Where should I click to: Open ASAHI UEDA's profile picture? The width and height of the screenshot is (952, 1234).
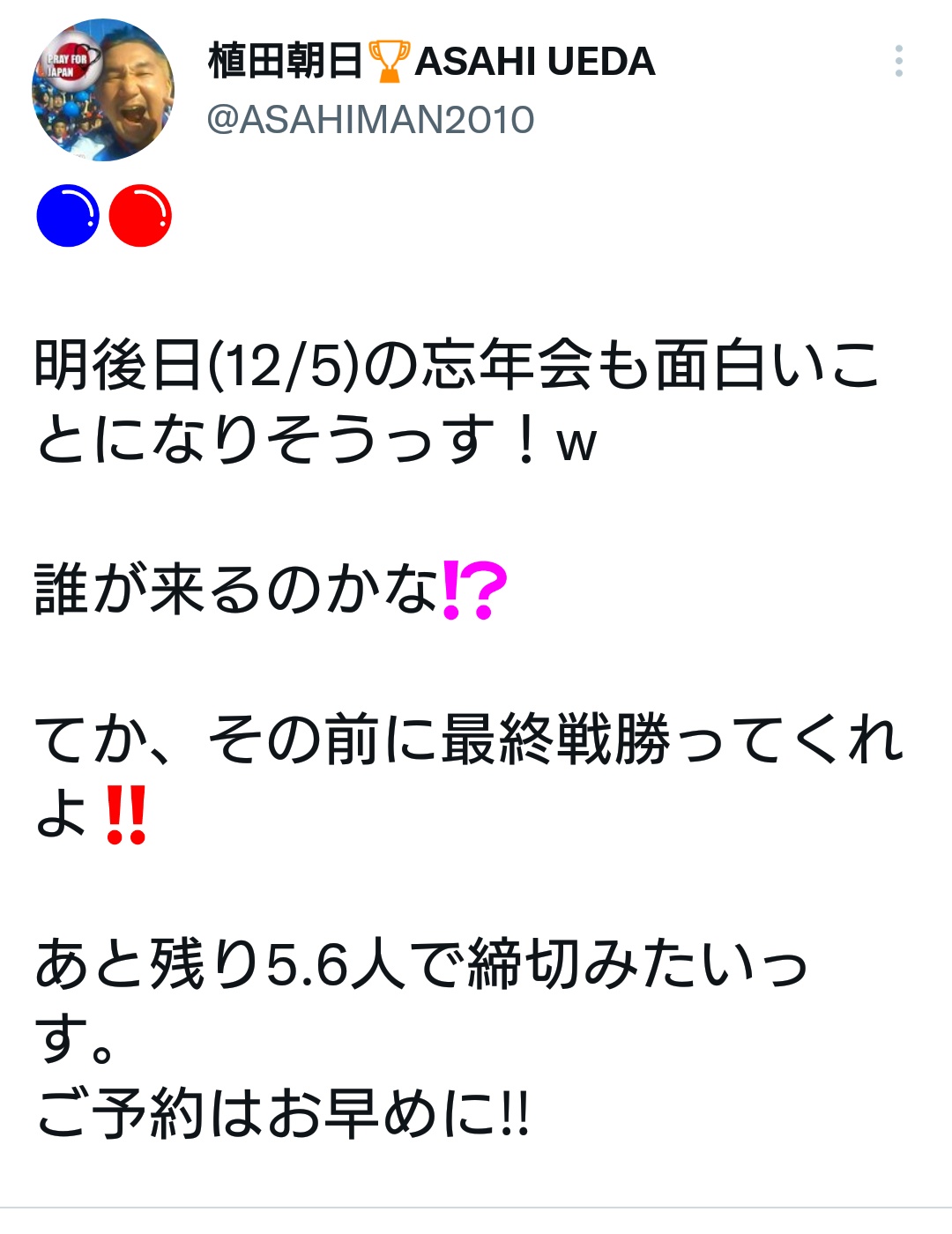tap(103, 91)
